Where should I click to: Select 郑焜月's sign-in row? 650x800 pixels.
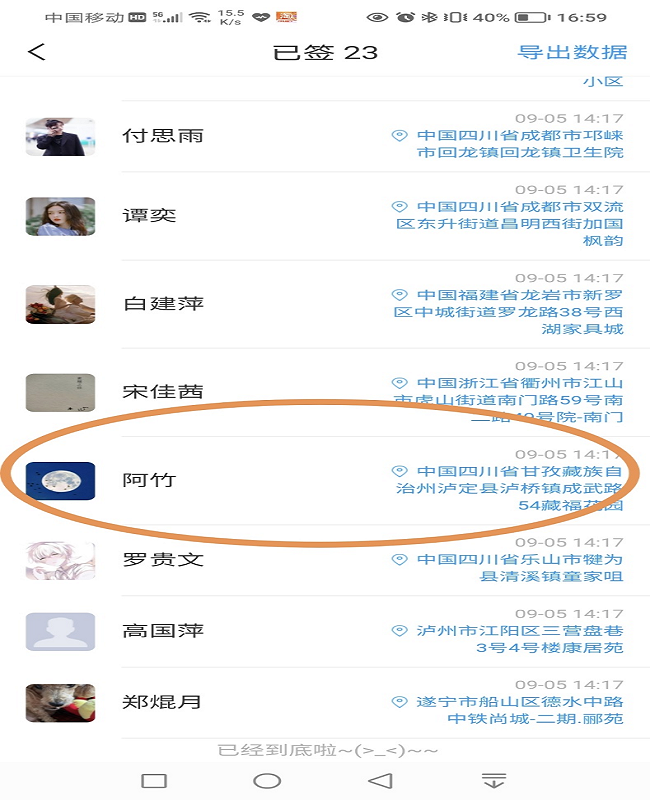pyautogui.click(x=163, y=702)
